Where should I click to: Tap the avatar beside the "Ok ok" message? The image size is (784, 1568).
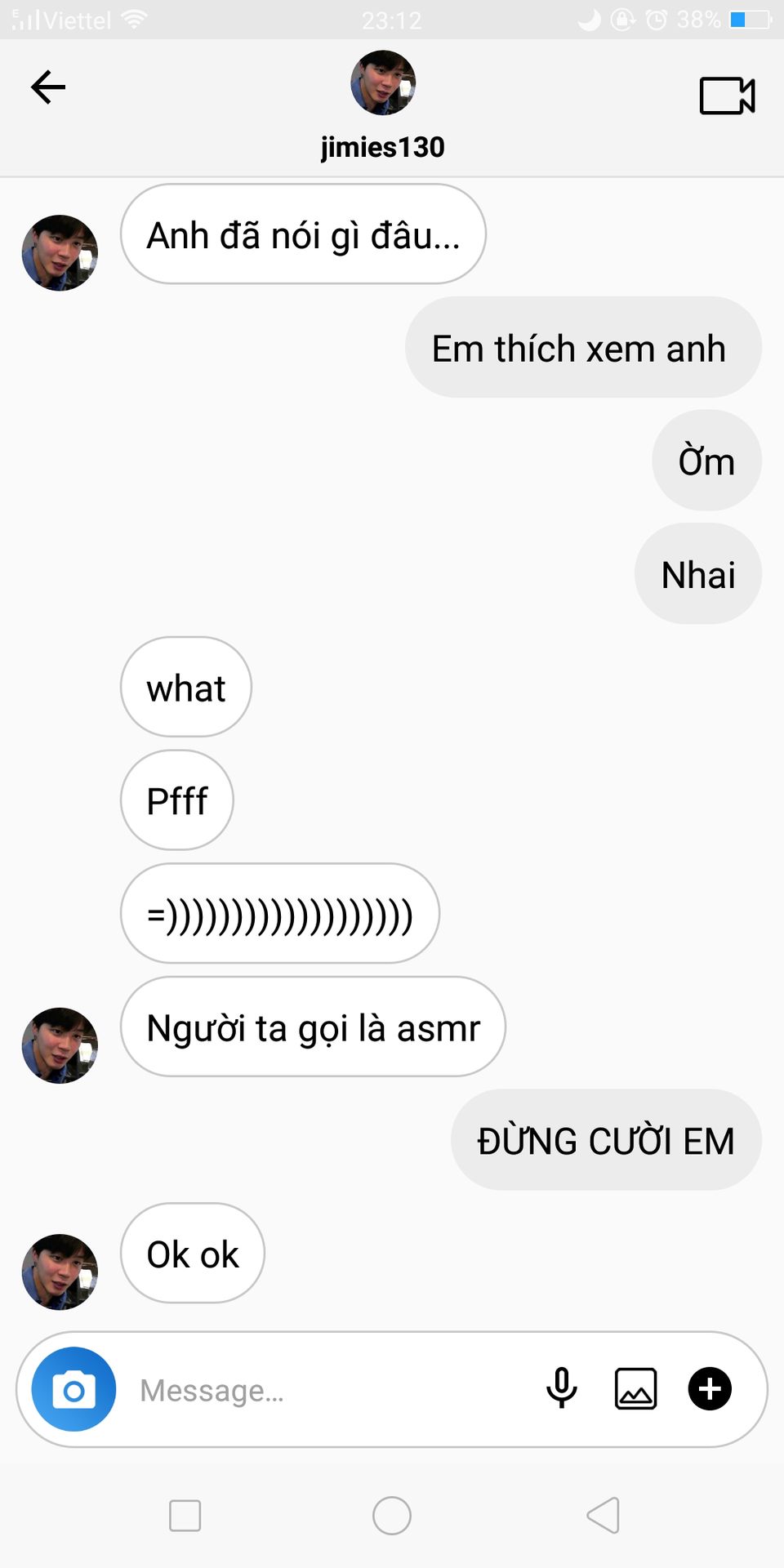point(60,1272)
